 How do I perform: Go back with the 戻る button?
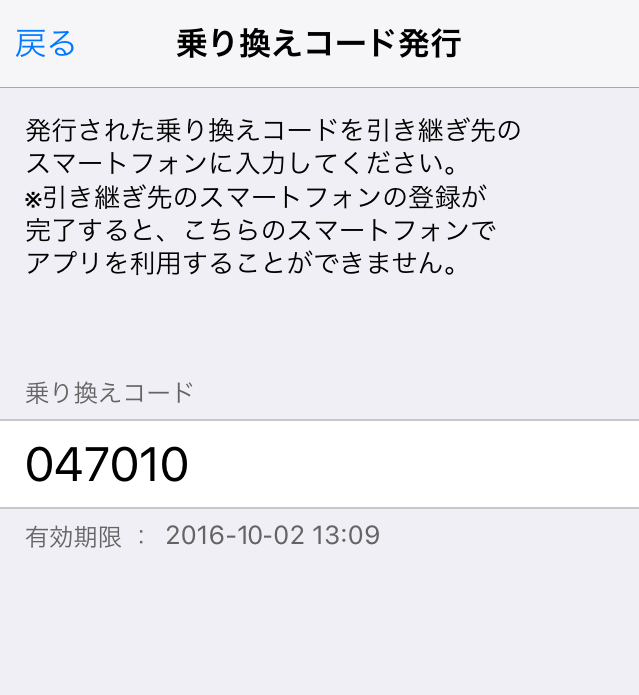point(46,44)
